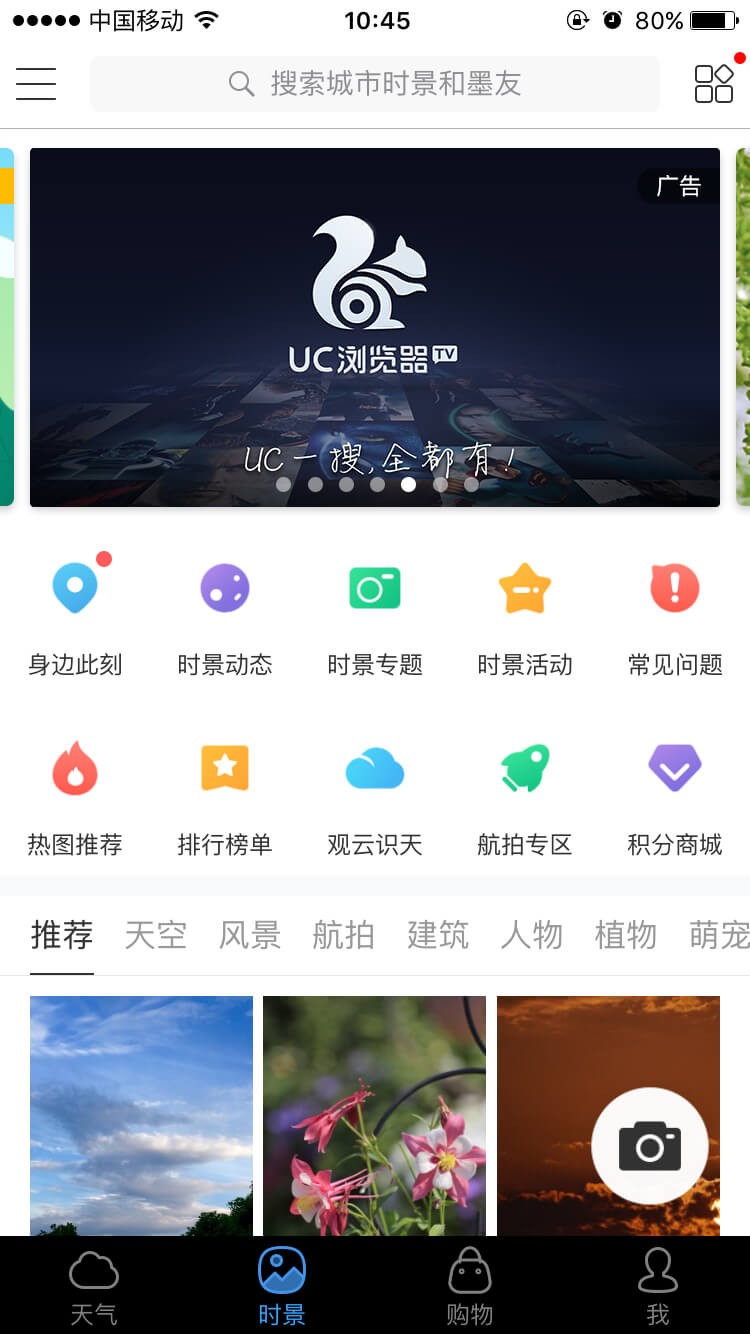Open the hamburger drawer menu
The height and width of the screenshot is (1334, 750).
point(36,84)
